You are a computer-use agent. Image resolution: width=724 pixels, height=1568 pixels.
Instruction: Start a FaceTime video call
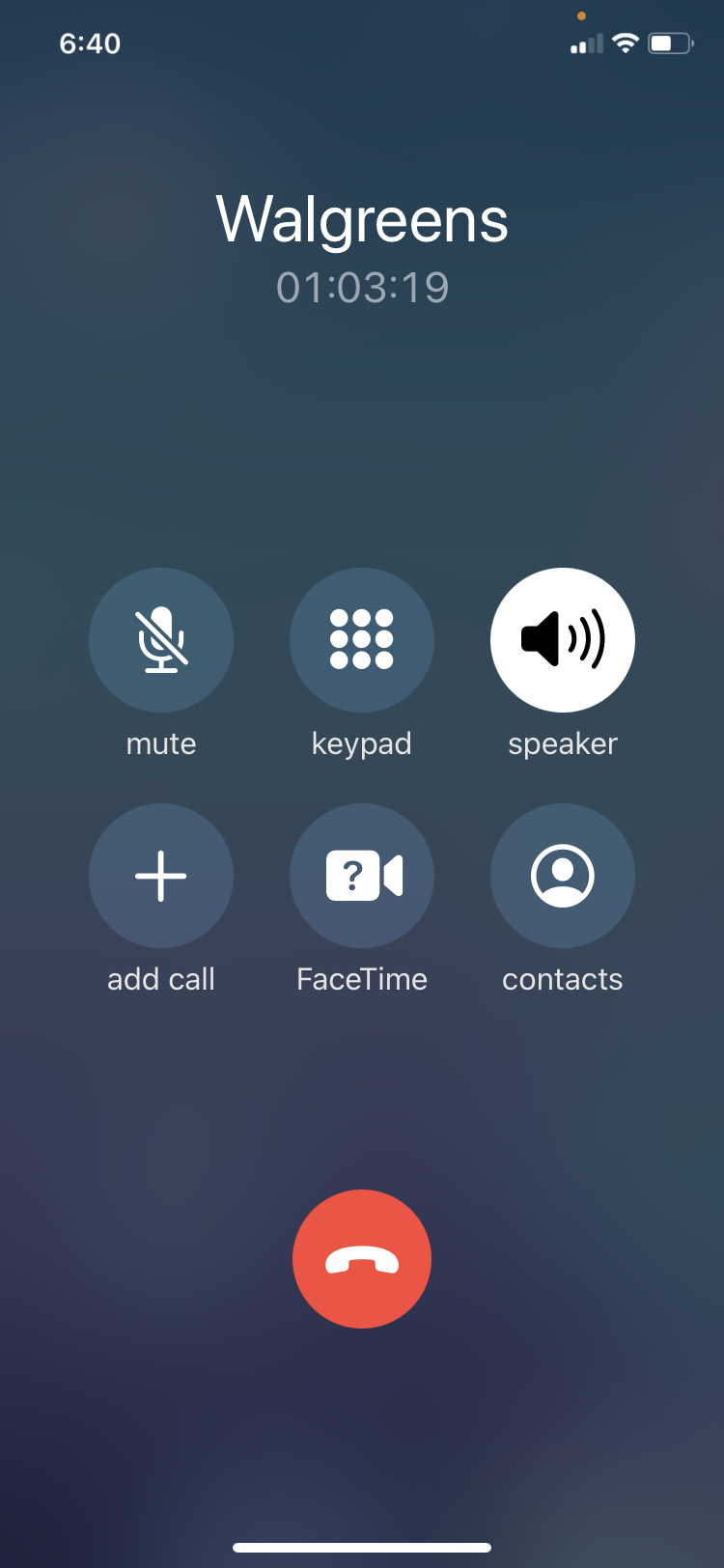point(362,876)
